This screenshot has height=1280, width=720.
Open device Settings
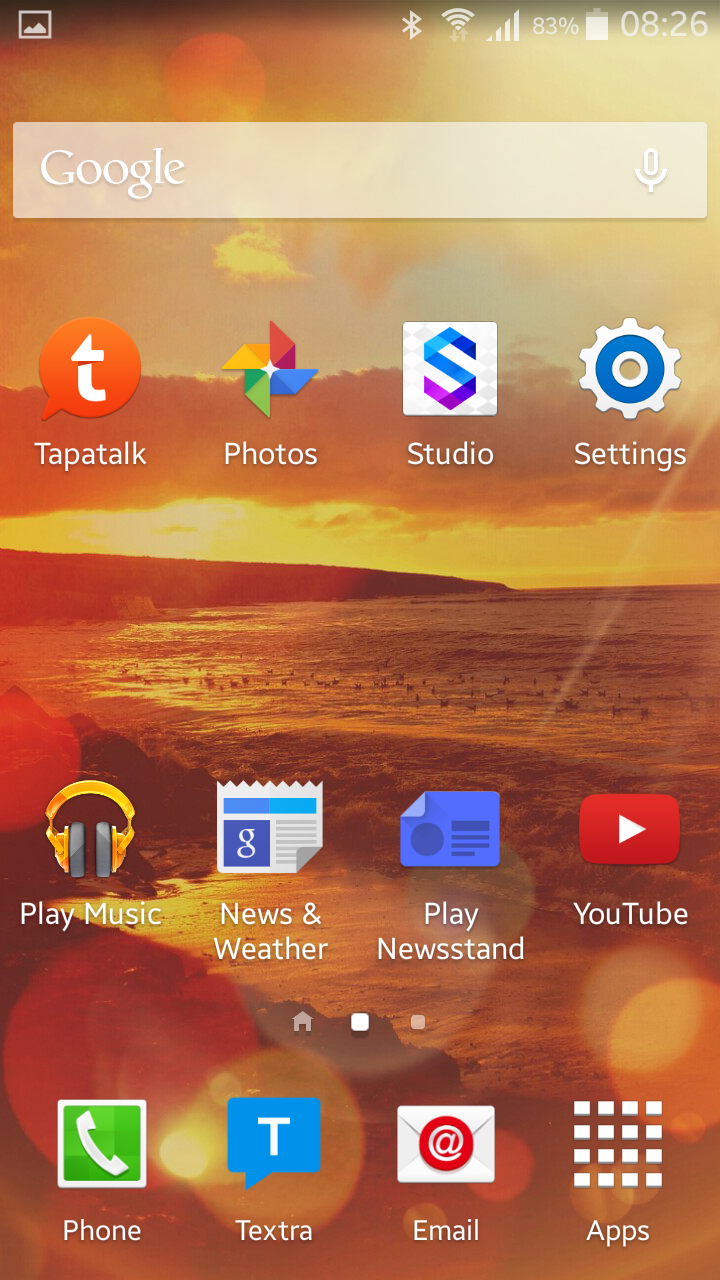pos(630,393)
